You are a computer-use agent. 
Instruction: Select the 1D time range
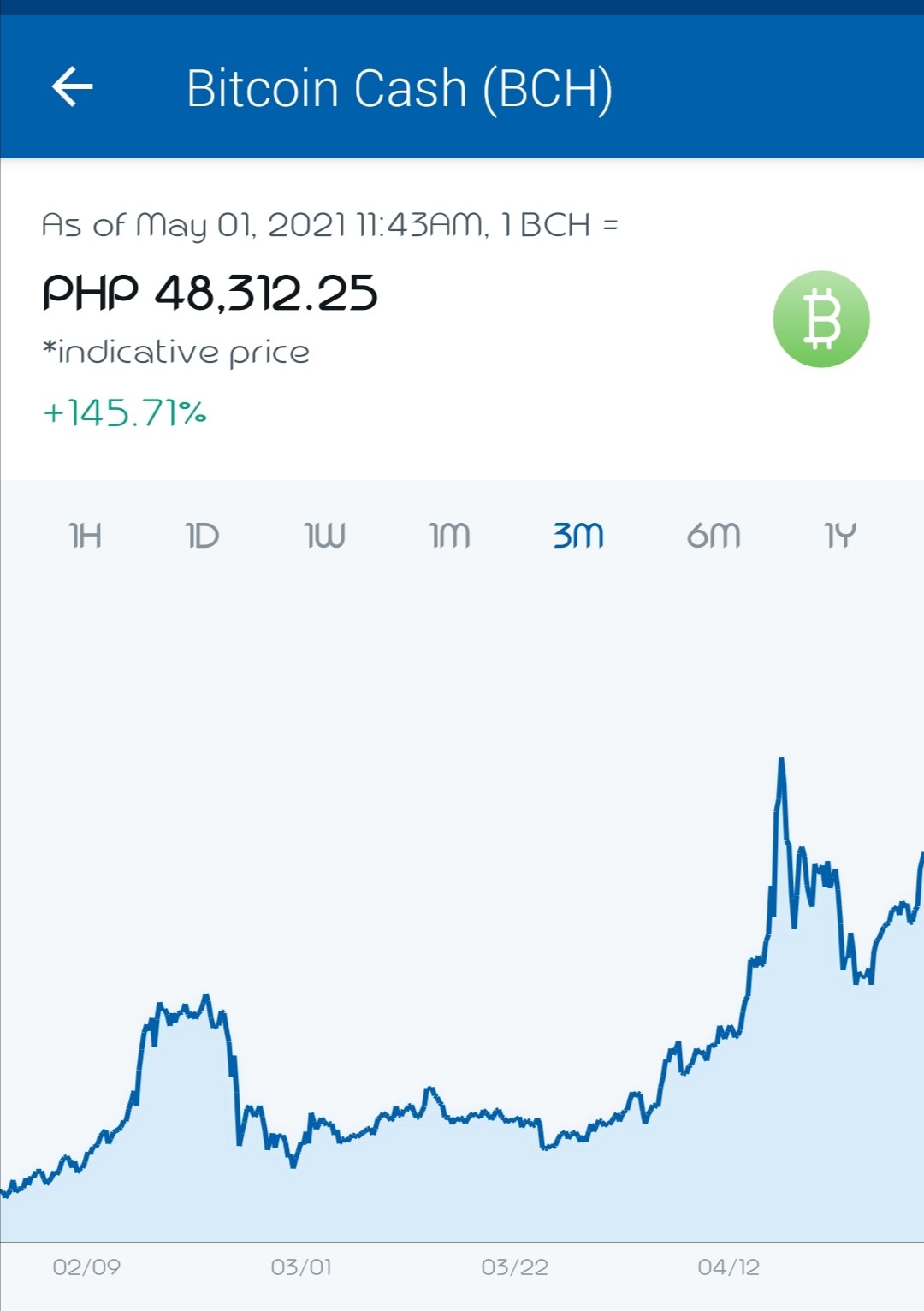203,536
